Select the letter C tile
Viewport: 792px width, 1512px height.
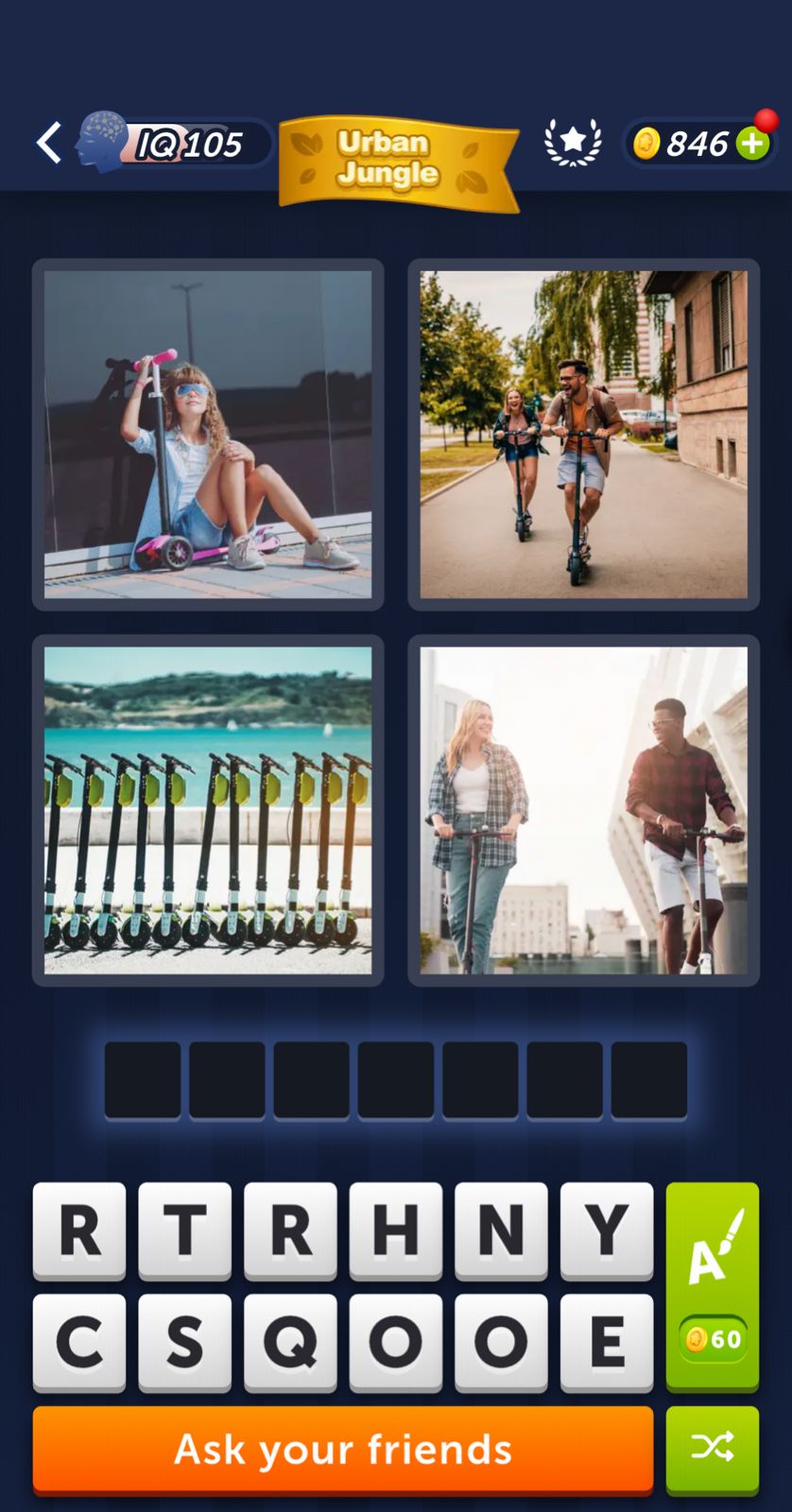(x=79, y=1342)
